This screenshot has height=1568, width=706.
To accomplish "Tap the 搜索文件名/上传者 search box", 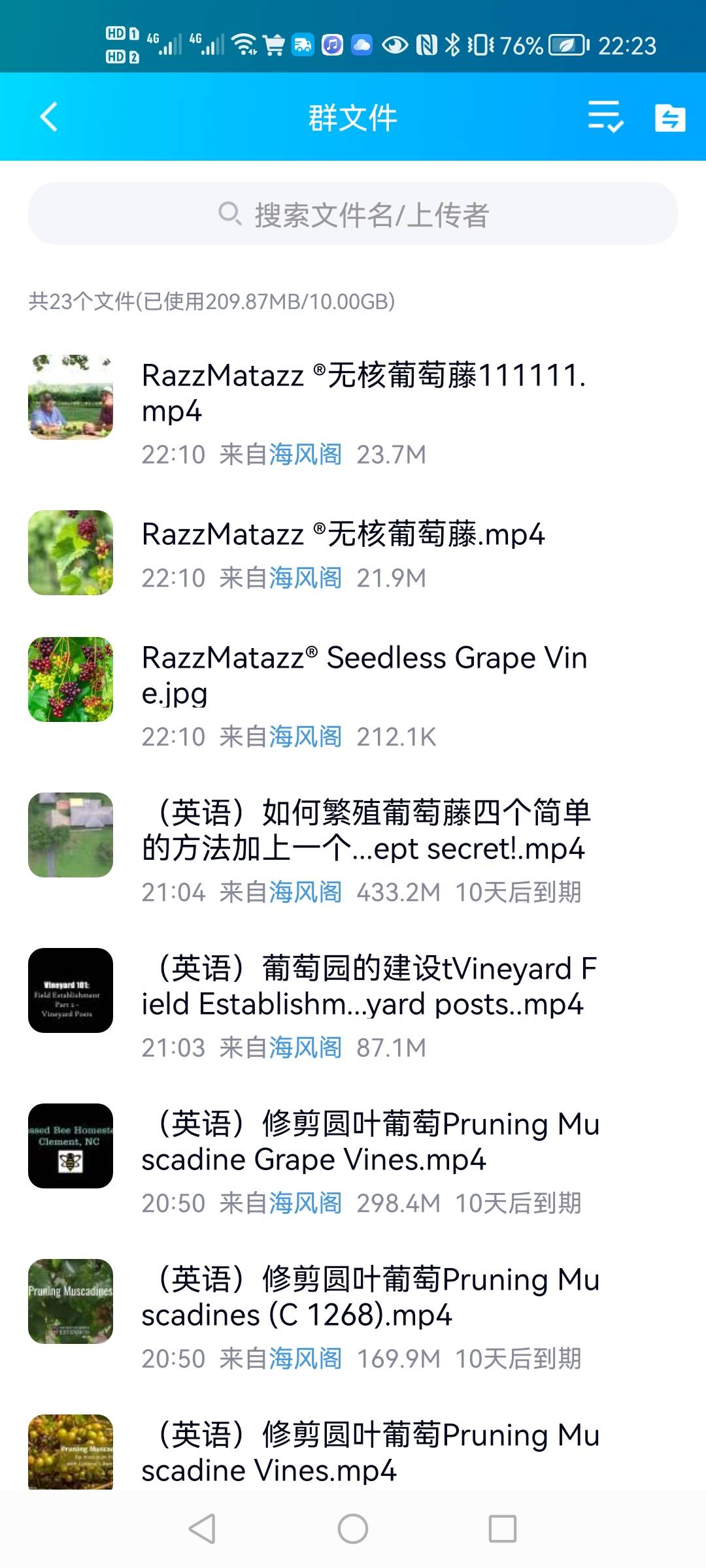I will [353, 214].
